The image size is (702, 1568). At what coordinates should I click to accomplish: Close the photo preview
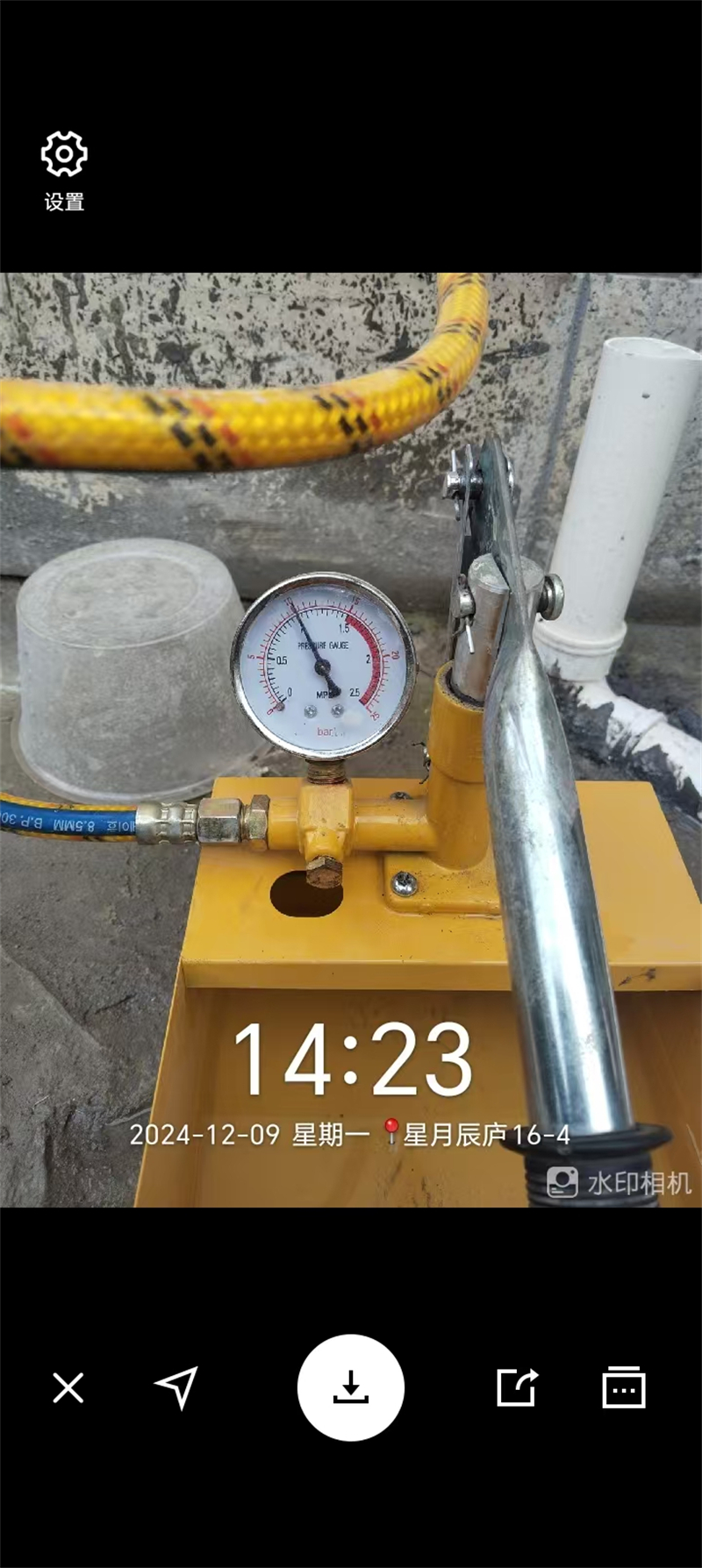[x=68, y=1388]
